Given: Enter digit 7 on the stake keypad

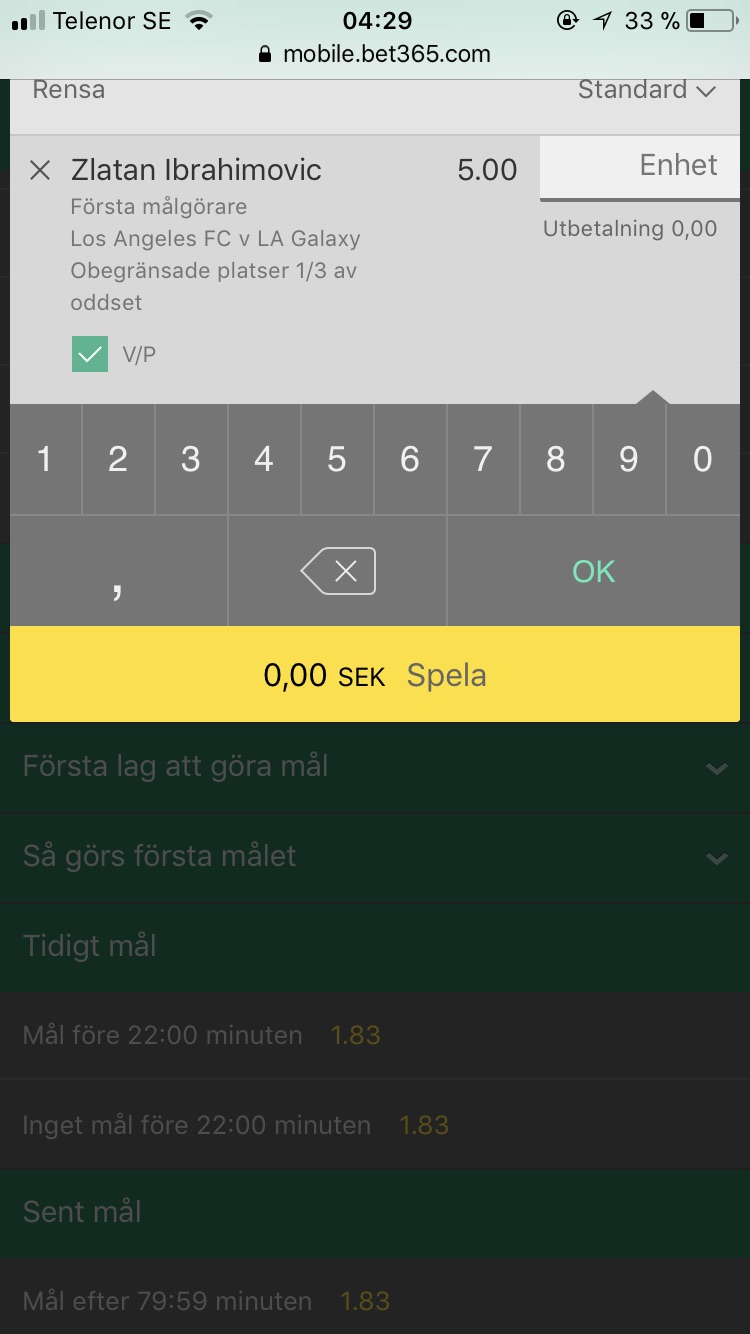Looking at the screenshot, I should tap(483, 460).
